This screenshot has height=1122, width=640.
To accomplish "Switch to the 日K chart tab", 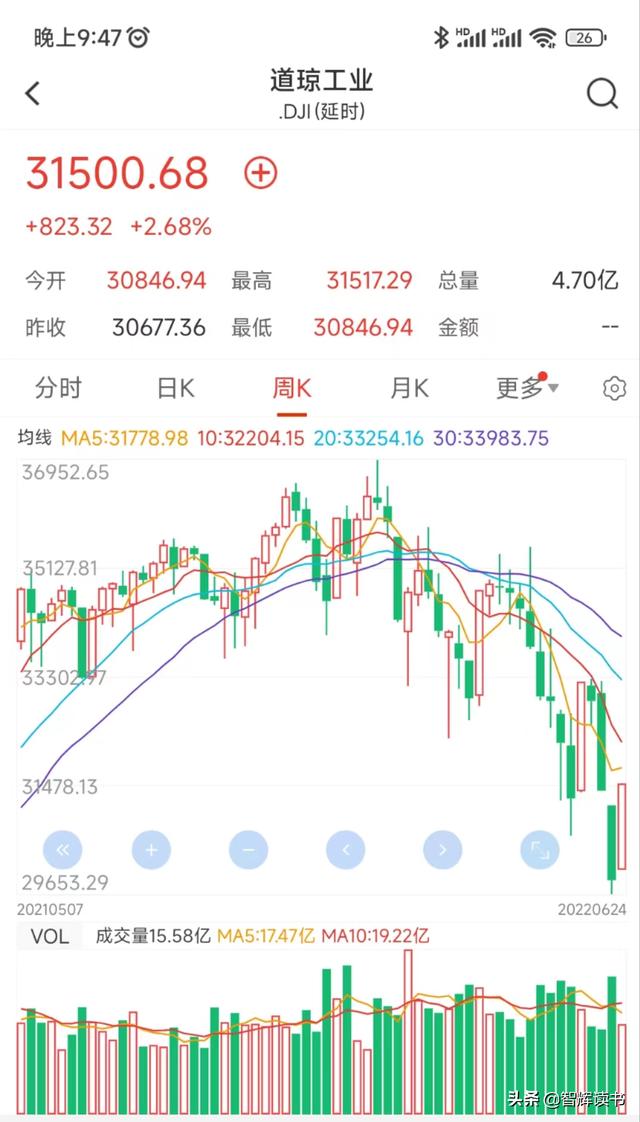I will pos(176,389).
